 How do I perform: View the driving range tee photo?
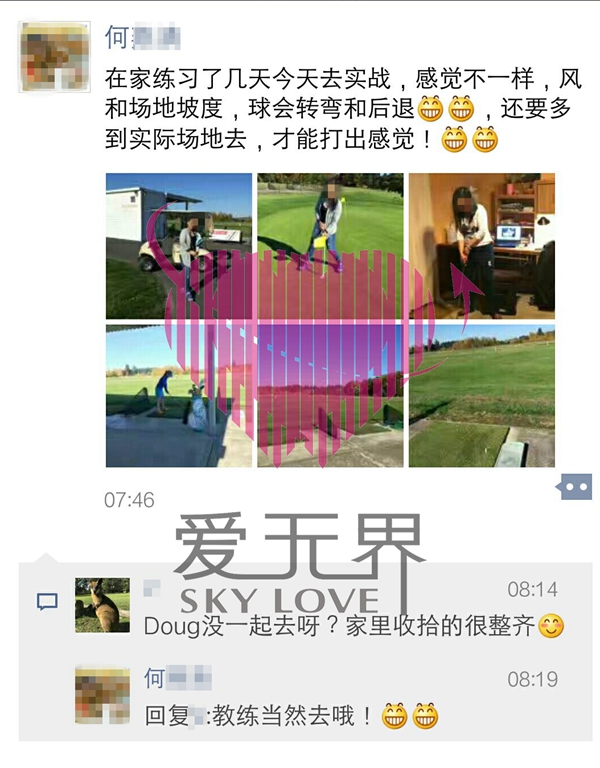[x=179, y=395]
